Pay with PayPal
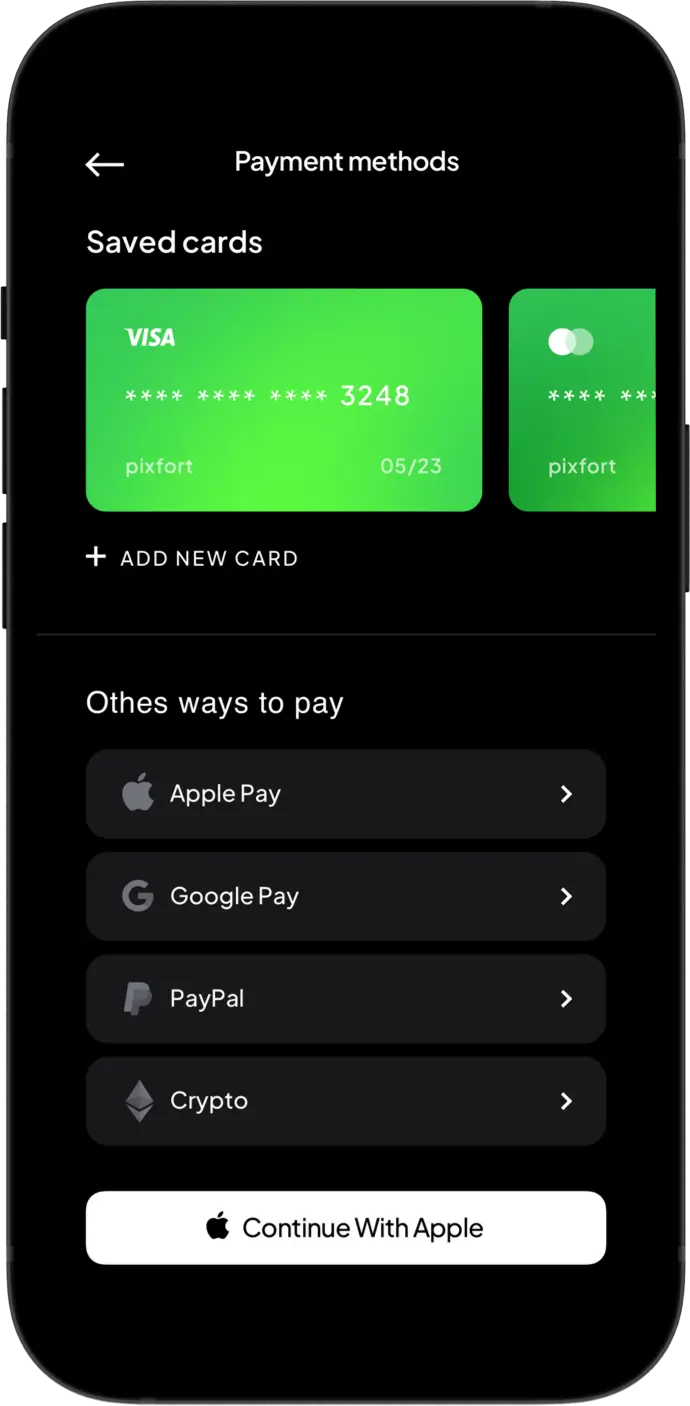This screenshot has height=1406, width=690. 346,998
